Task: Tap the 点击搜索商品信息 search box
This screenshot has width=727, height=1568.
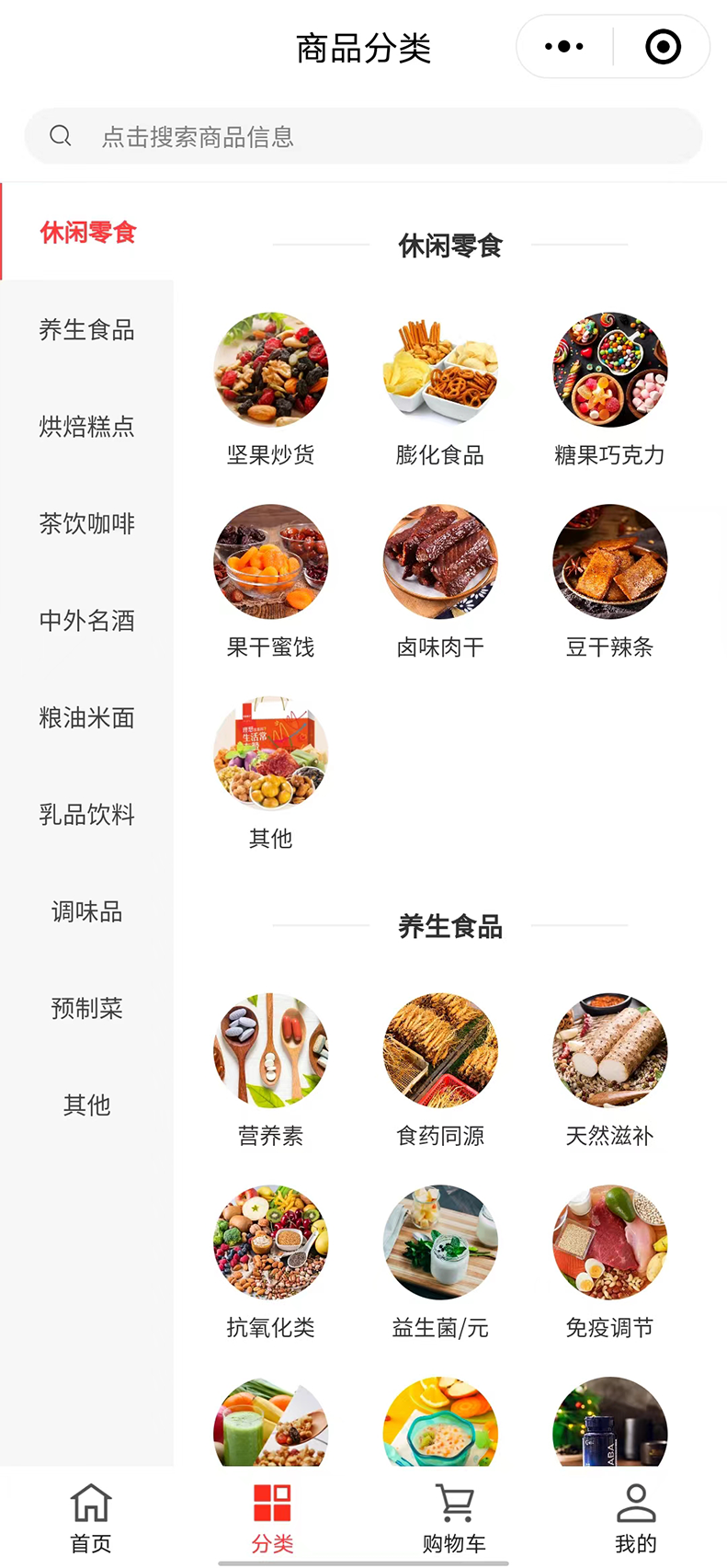Action: click(x=363, y=136)
